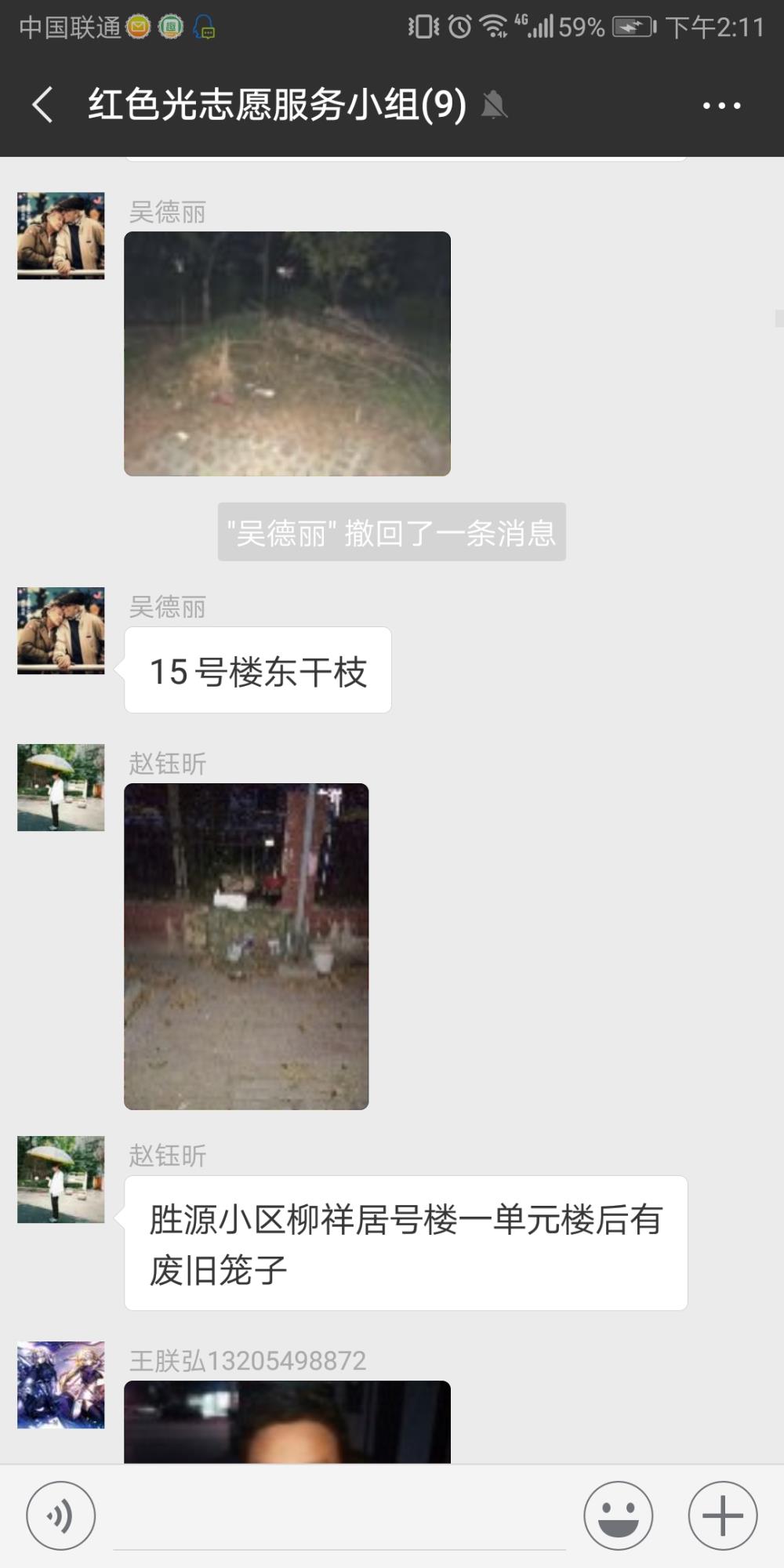Image resolution: width=784 pixels, height=1568 pixels.
Task: View 赵钰昕's photo of the old cage
Action: coord(246,946)
